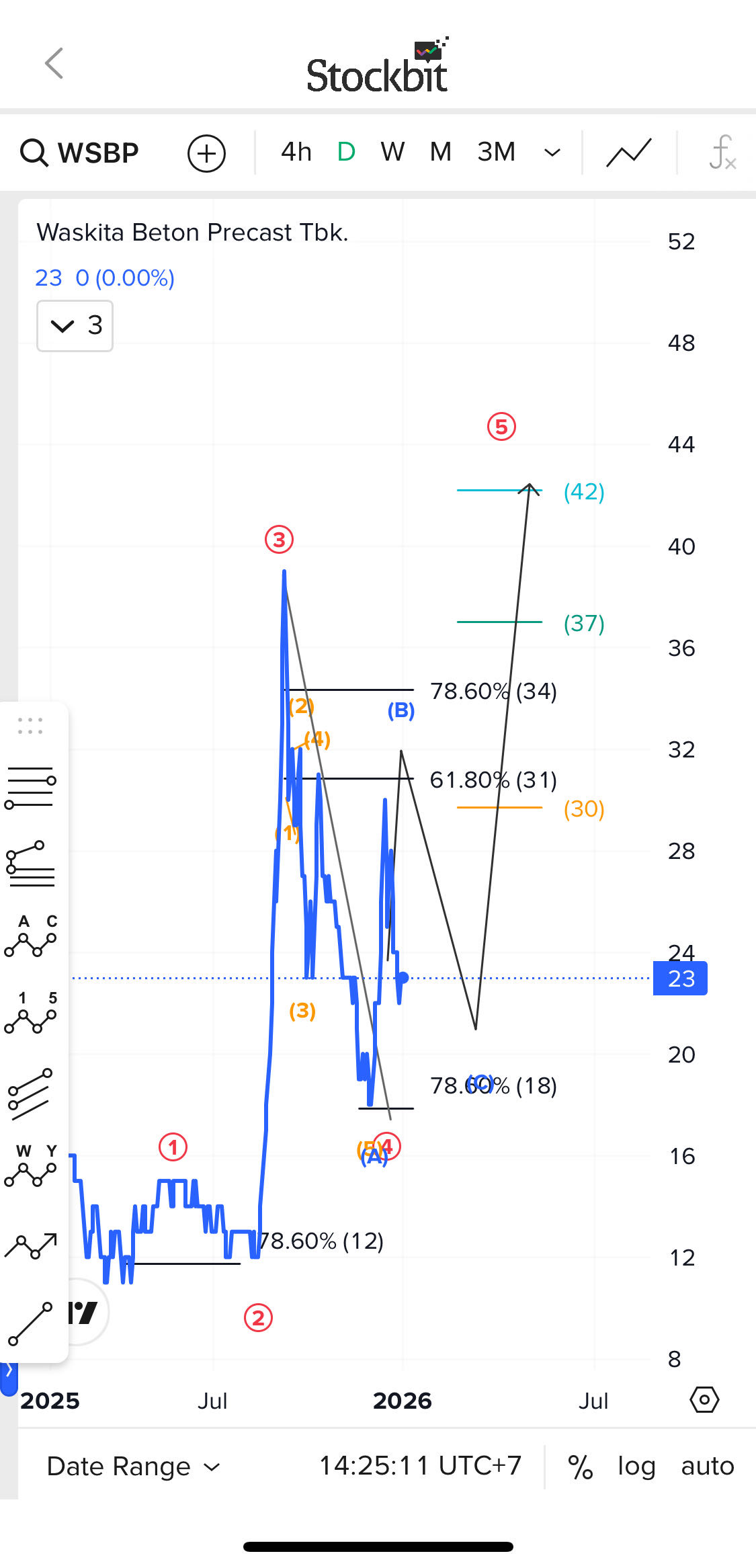The width and height of the screenshot is (756, 1568).
Task: Select the WXY double combo wave tool
Action: point(31,1167)
